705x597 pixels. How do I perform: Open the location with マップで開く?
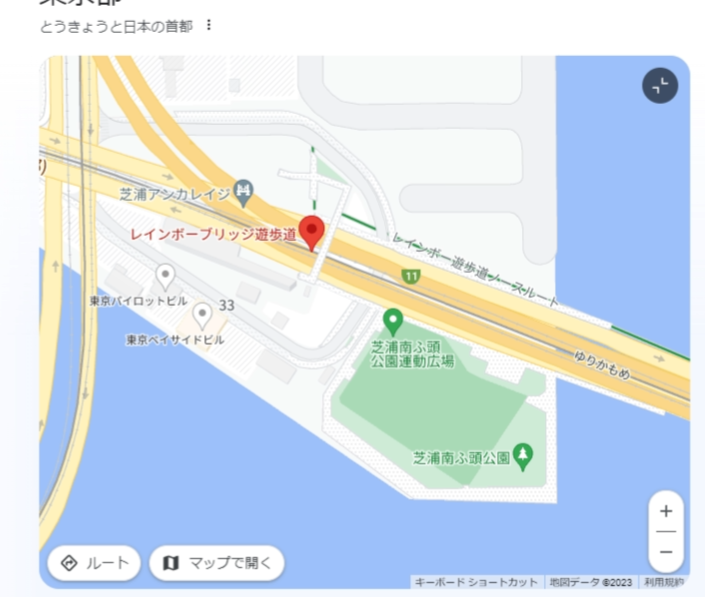pos(217,563)
